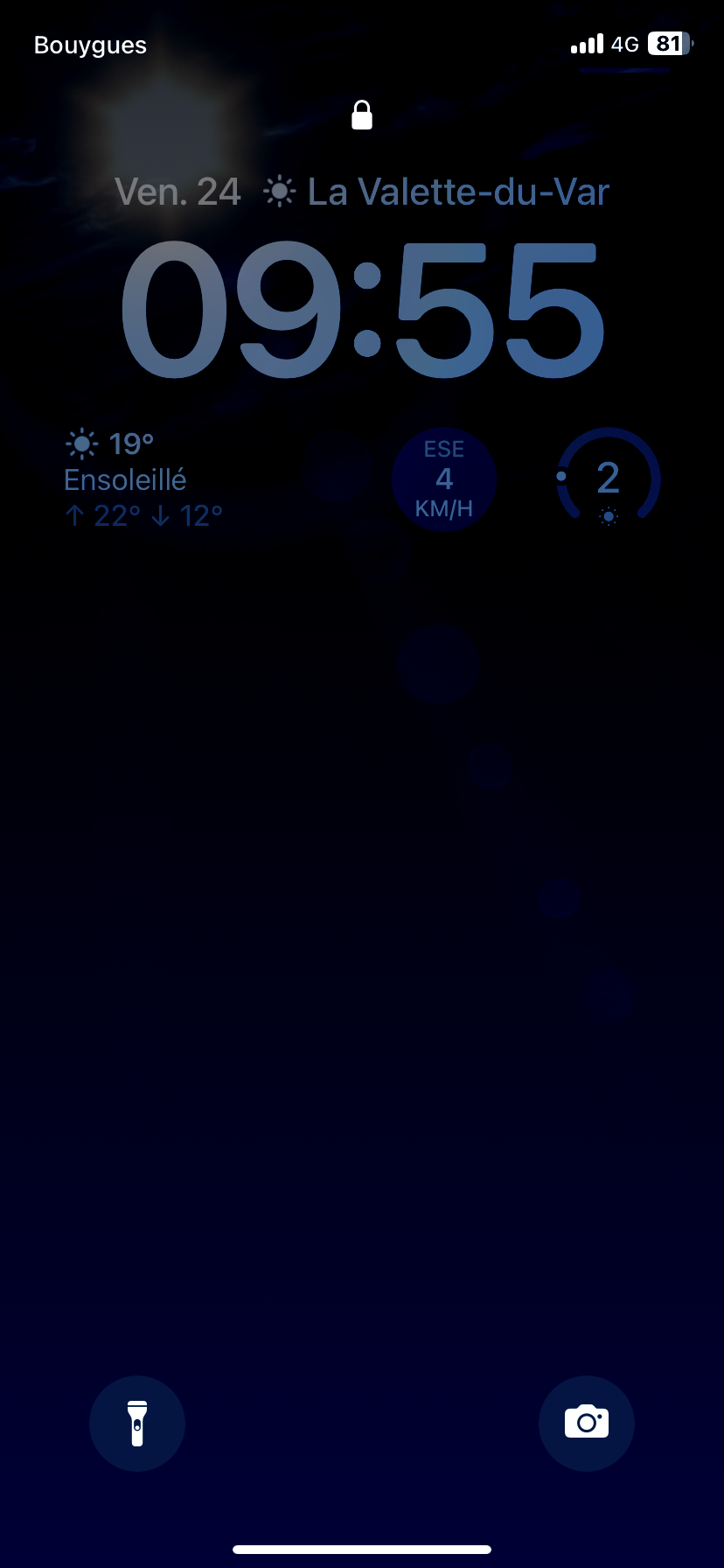The height and width of the screenshot is (1568, 724).
Task: Turn on the flashlight
Action: (137, 1423)
